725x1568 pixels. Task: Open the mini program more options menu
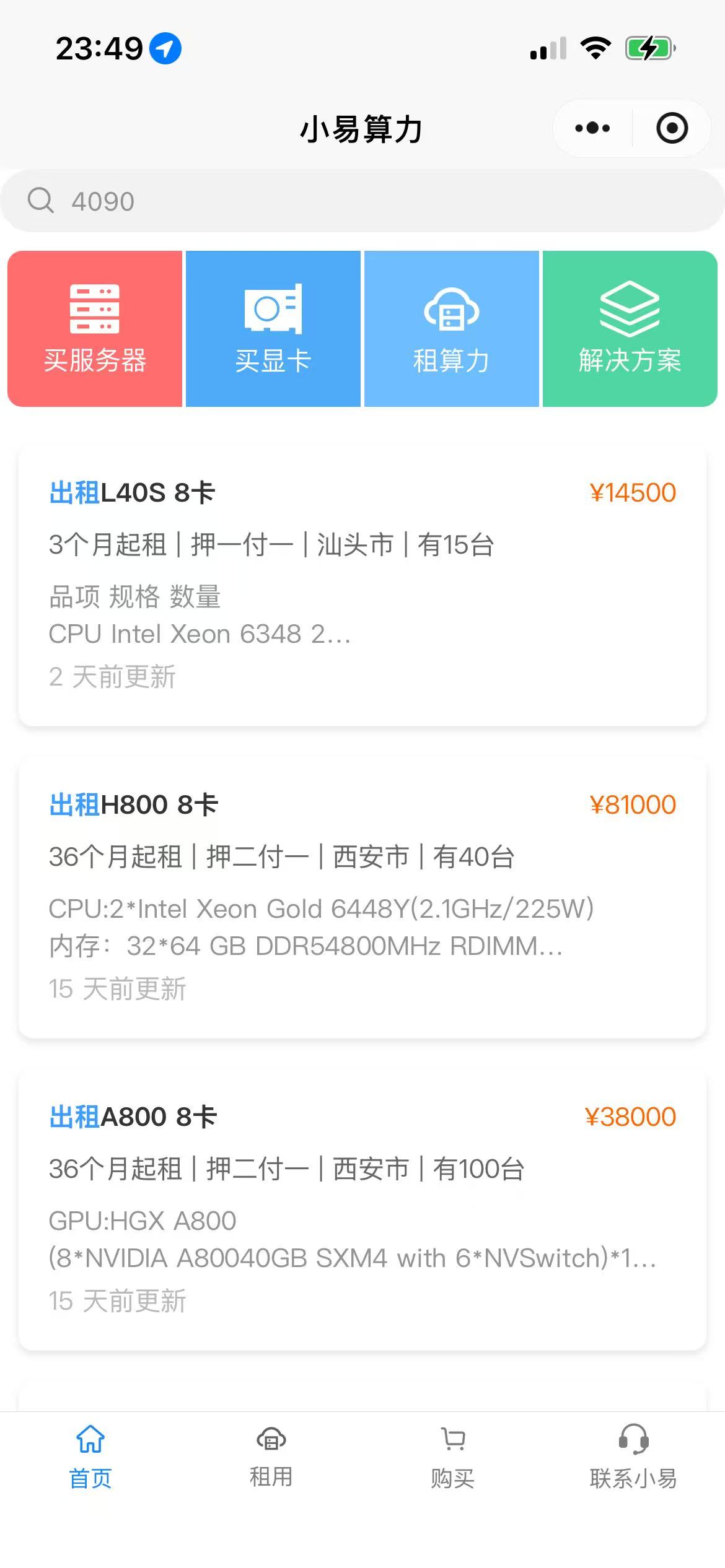point(592,128)
